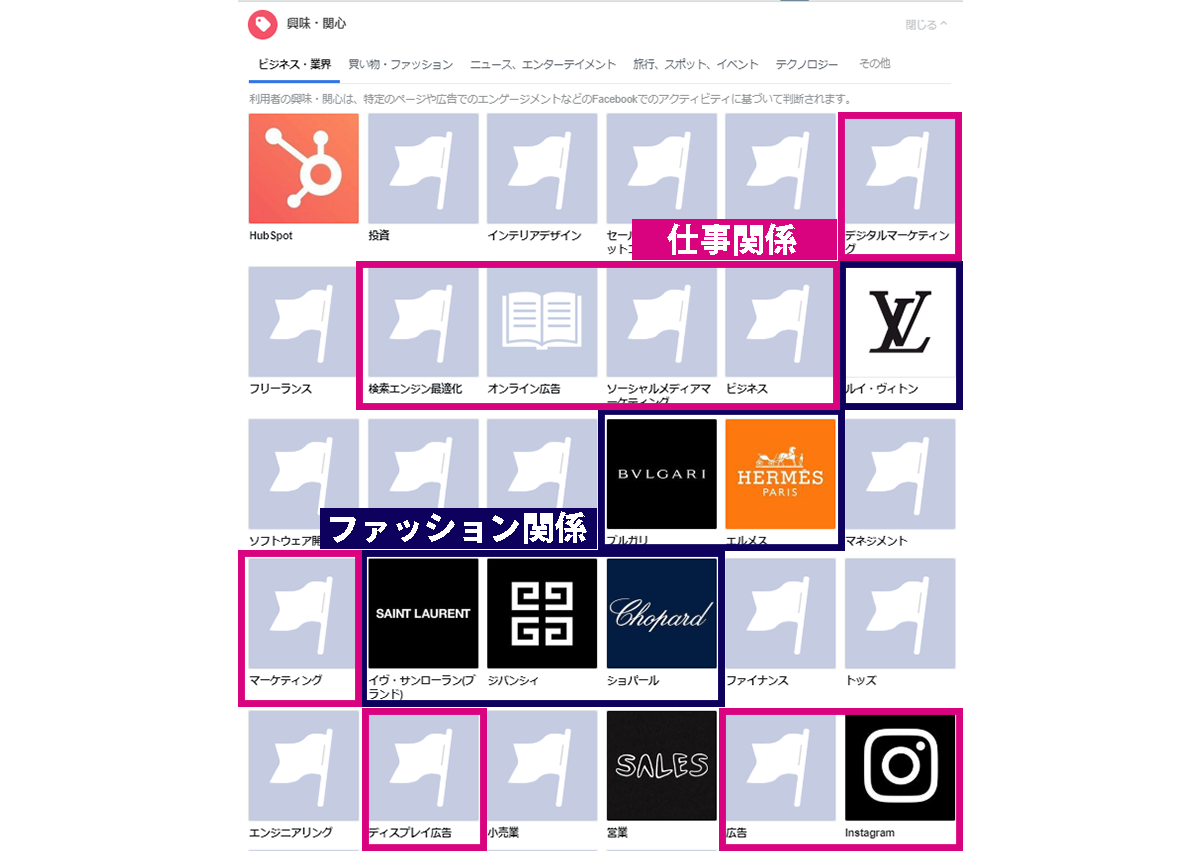Select the エンジニアリング interest tile
This screenshot has width=1200, height=851.
click(304, 766)
